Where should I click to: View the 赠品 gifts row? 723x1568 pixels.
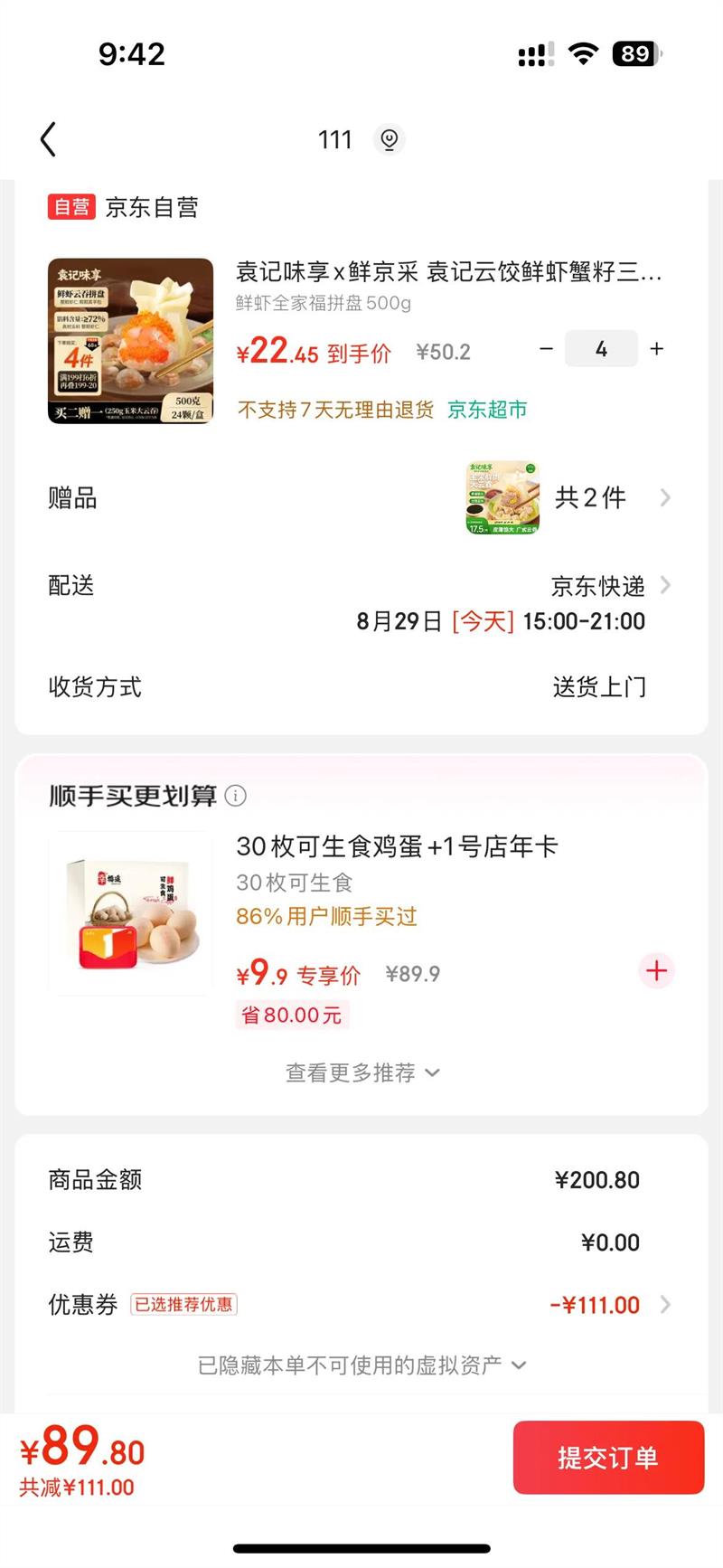[x=361, y=497]
